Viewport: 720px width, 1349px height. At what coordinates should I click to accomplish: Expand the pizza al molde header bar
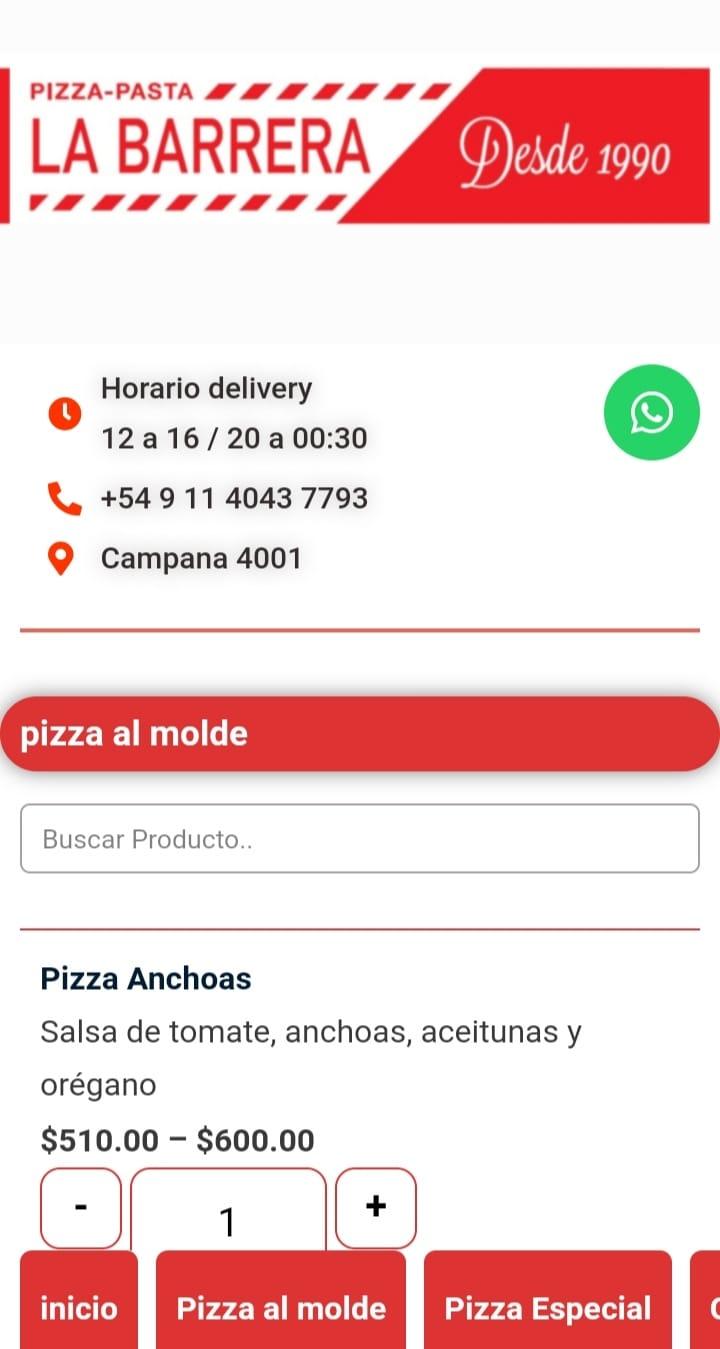click(x=360, y=734)
